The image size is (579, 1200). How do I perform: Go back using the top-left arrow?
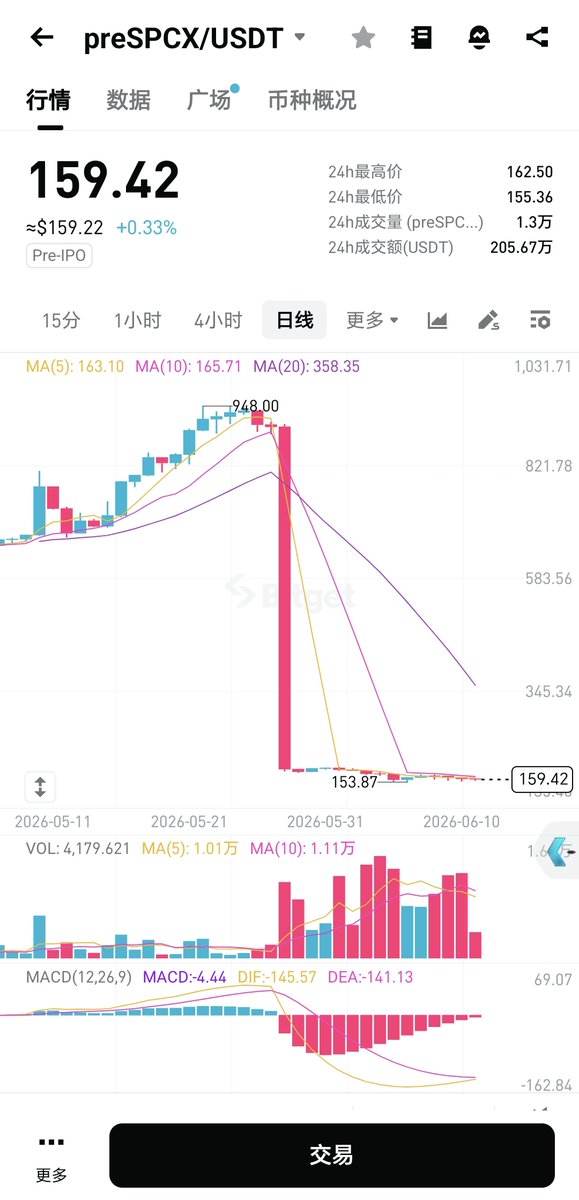(x=42, y=38)
